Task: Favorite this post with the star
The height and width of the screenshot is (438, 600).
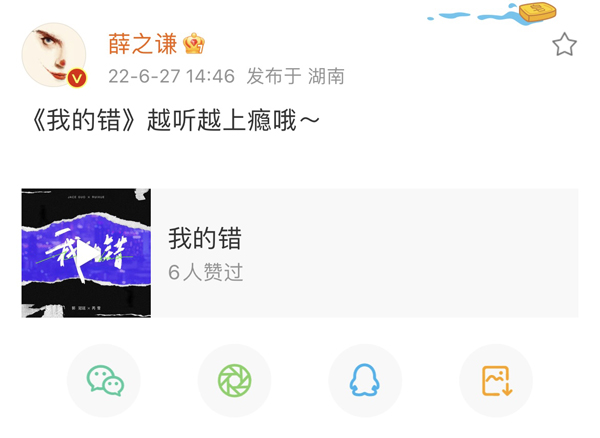Action: 564,45
